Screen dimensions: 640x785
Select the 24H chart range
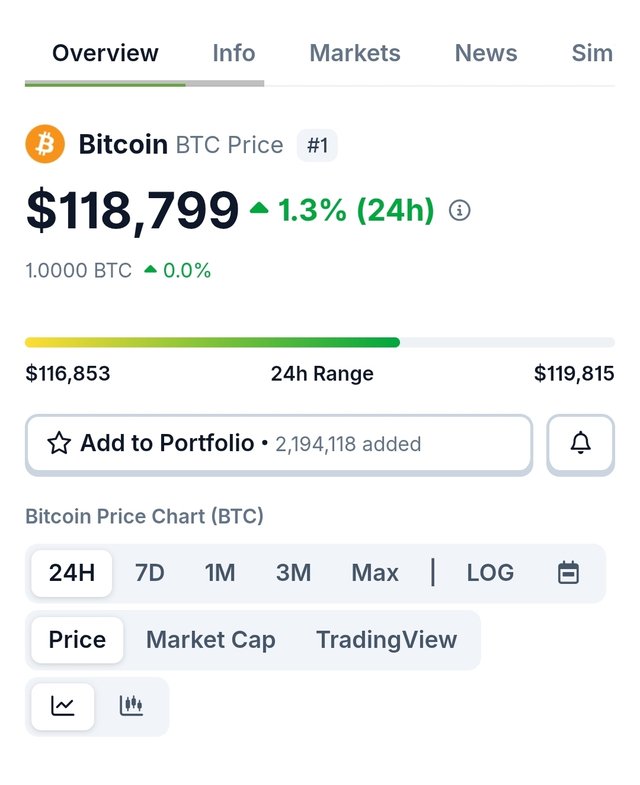72,573
